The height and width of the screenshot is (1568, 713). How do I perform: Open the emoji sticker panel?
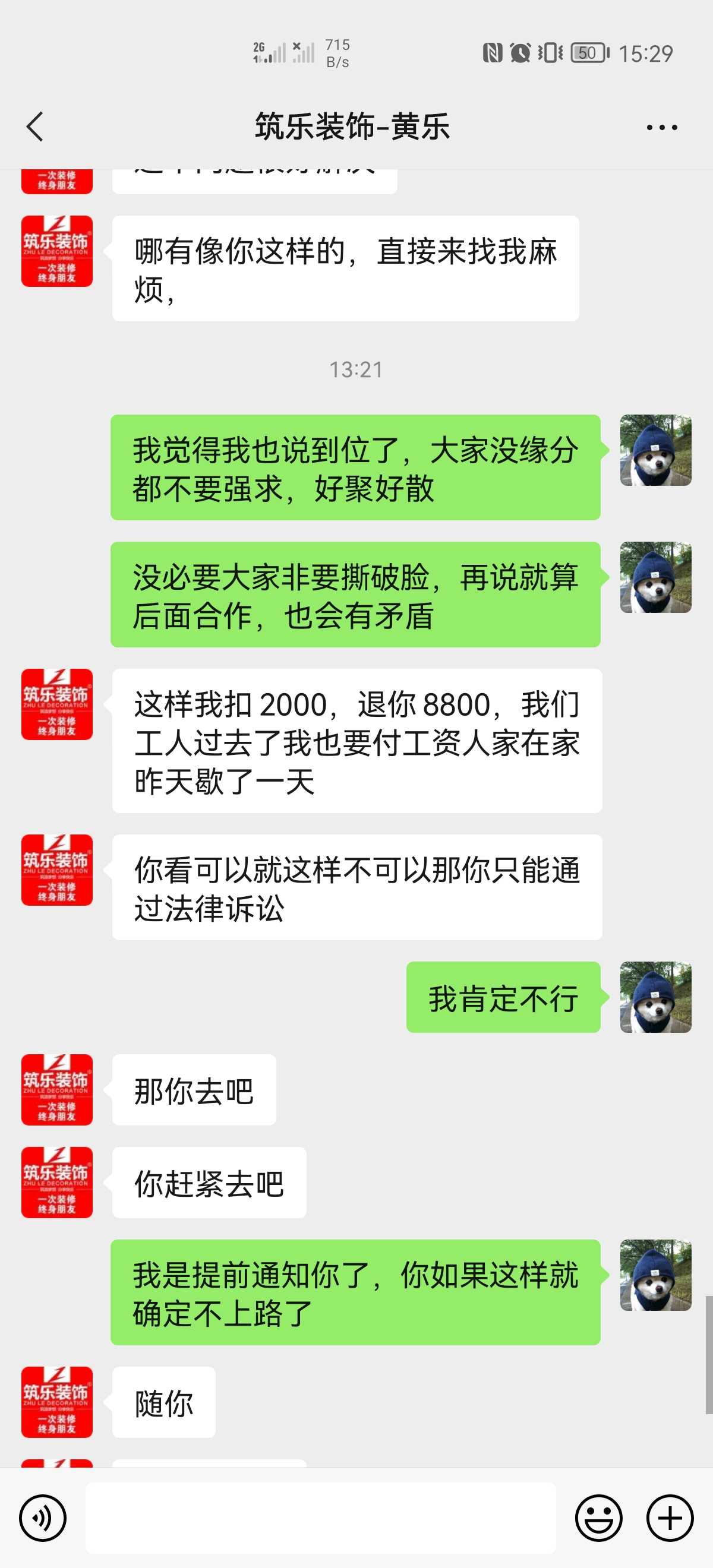598,1518
